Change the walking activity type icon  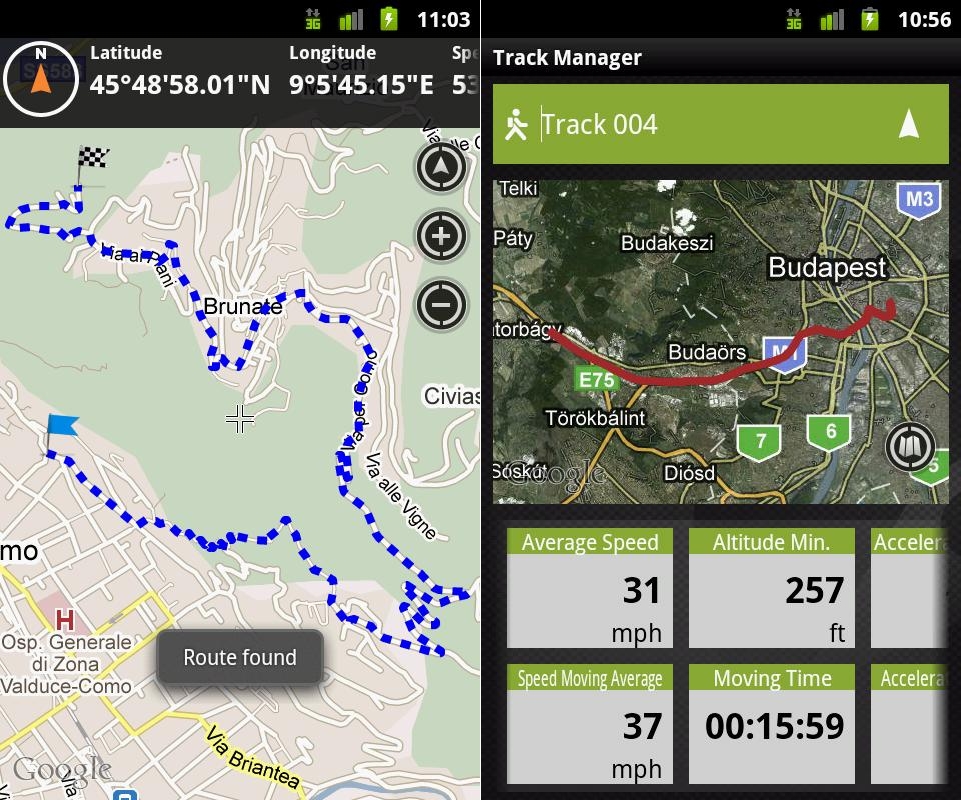coord(516,125)
